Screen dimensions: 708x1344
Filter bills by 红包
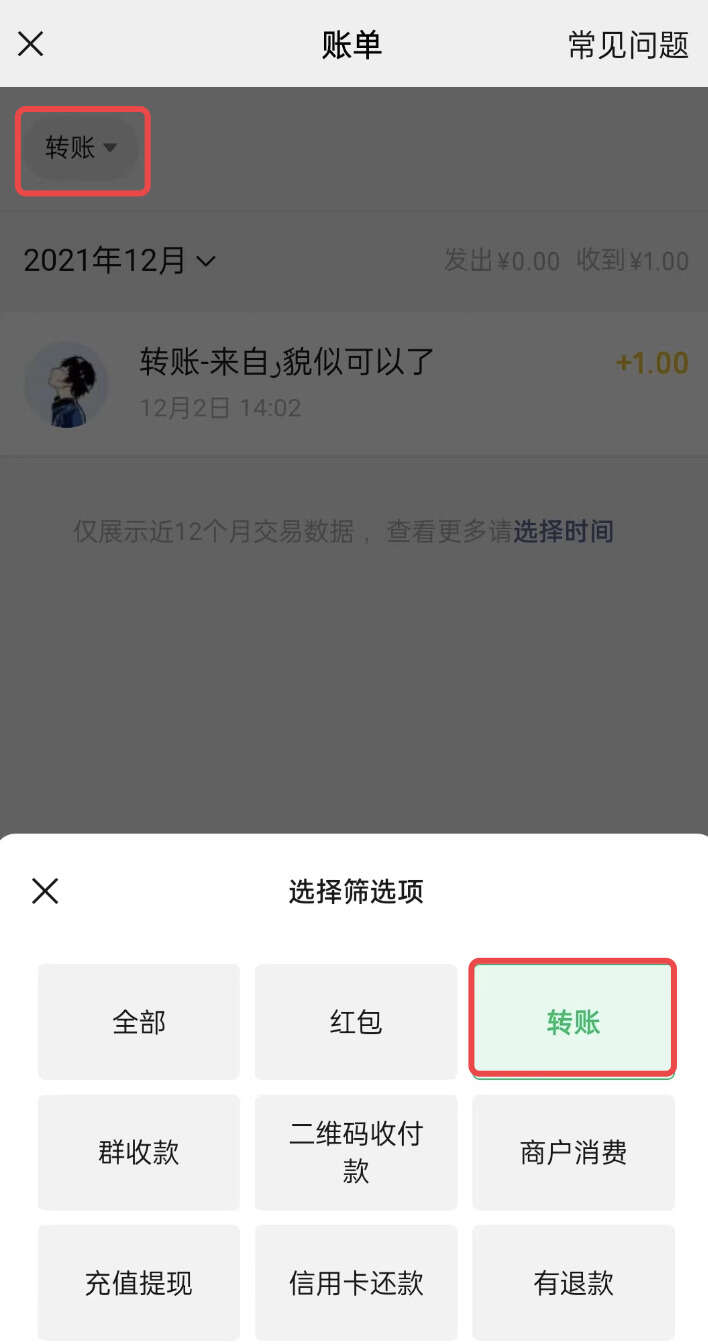coord(356,1022)
